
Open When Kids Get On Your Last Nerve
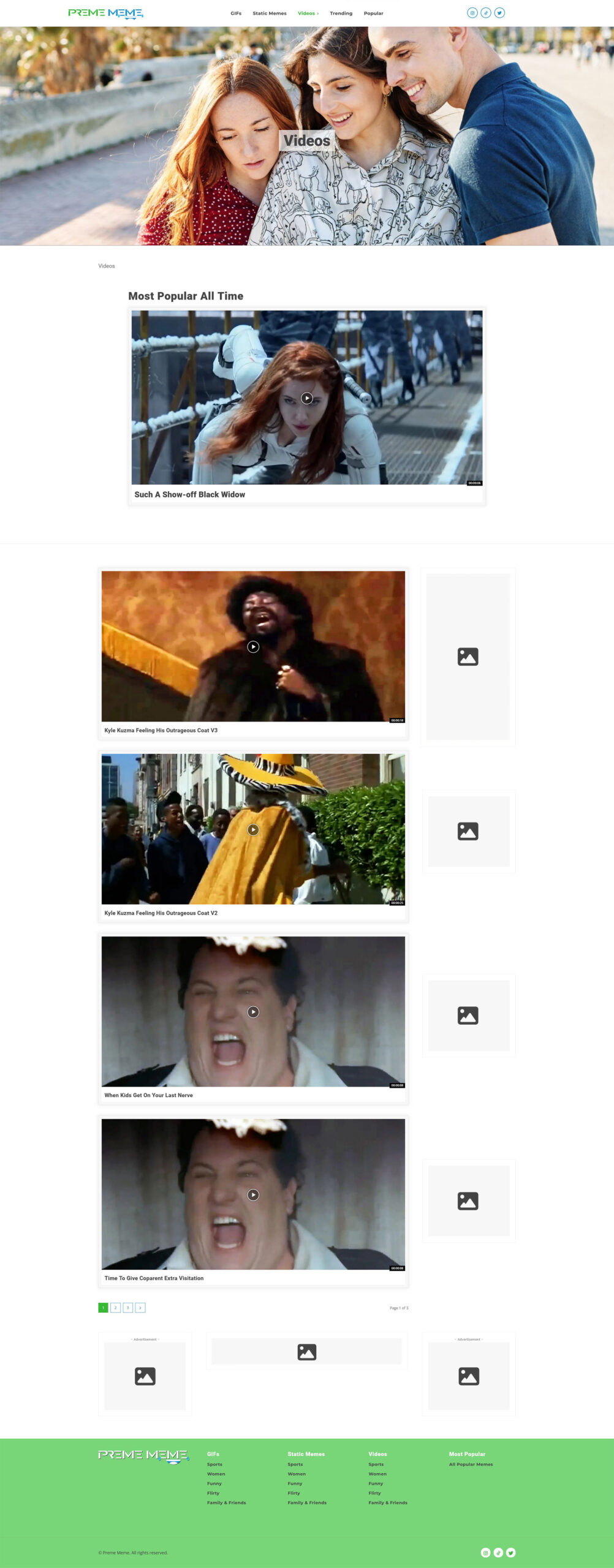coord(253,1012)
